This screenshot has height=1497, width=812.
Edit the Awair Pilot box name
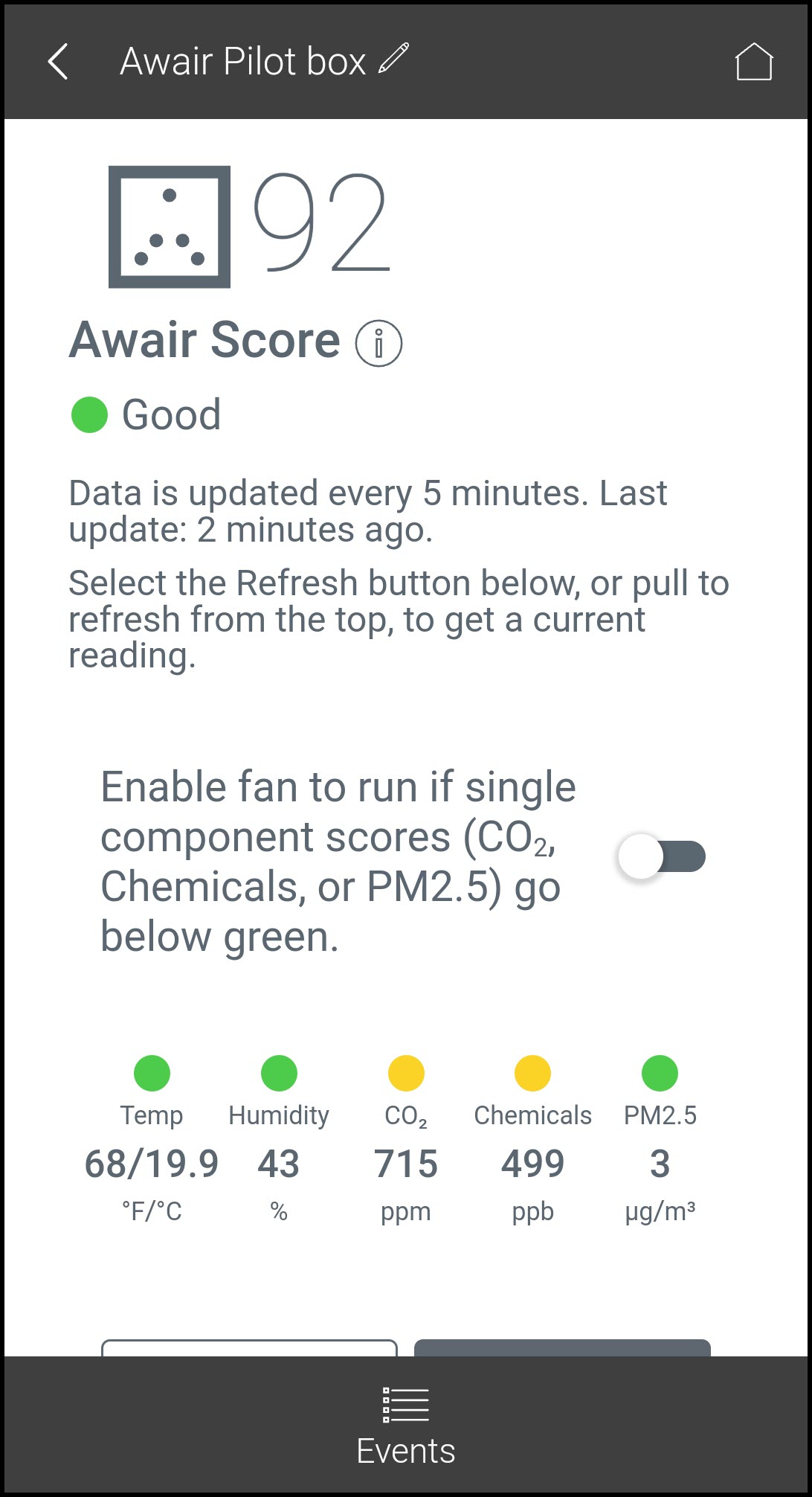click(x=394, y=59)
